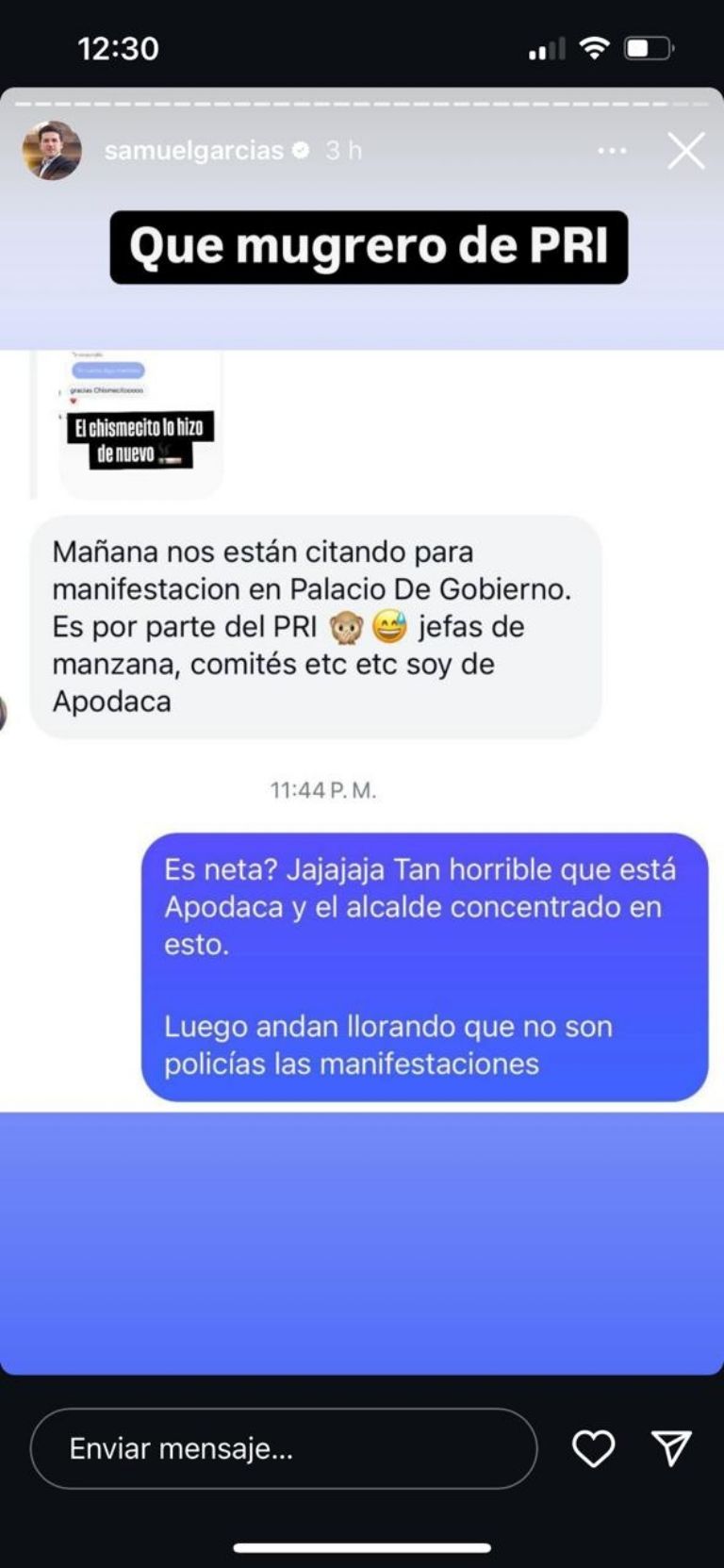This screenshot has height=1568, width=724.
Task: Tap the samuelgarcias username
Action: (193, 151)
